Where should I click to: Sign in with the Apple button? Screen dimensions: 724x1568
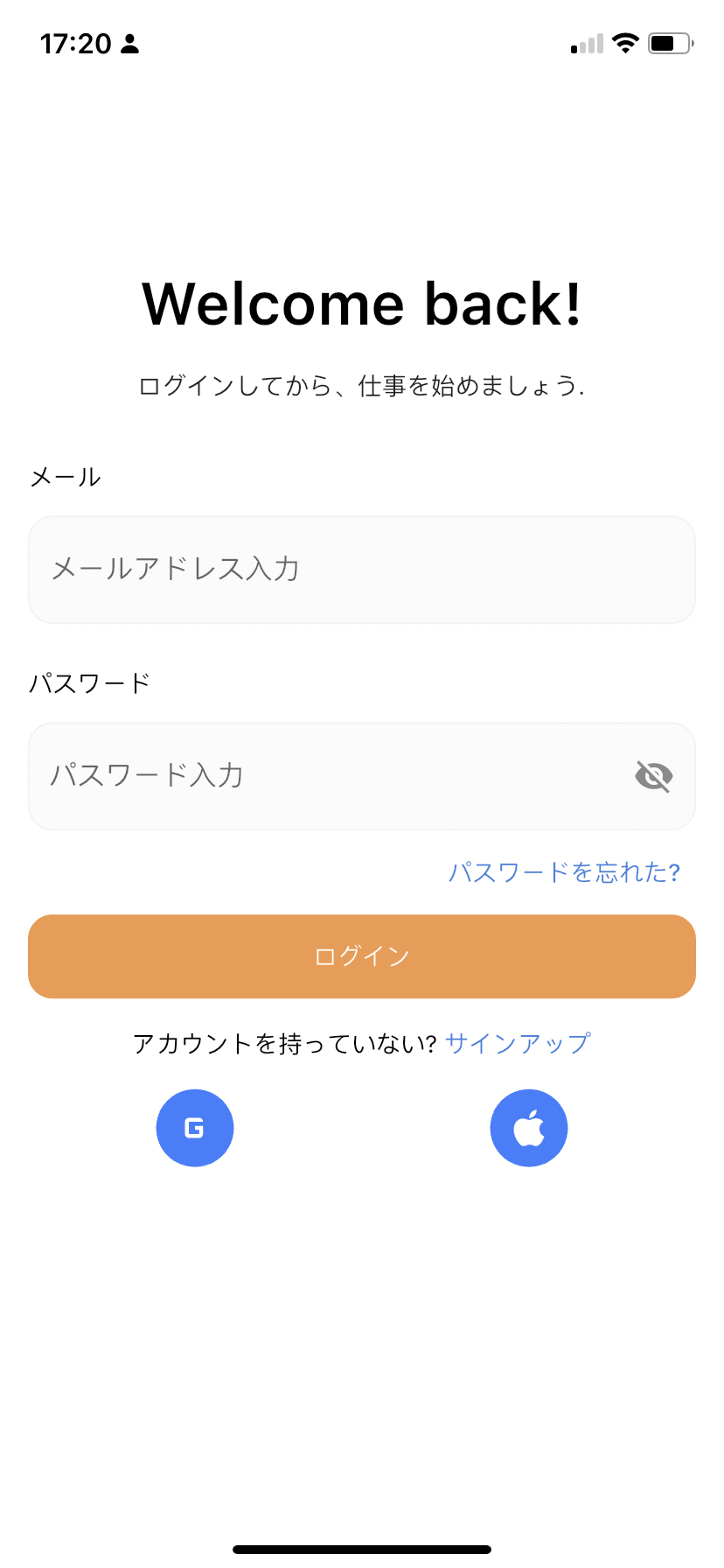(x=529, y=1128)
